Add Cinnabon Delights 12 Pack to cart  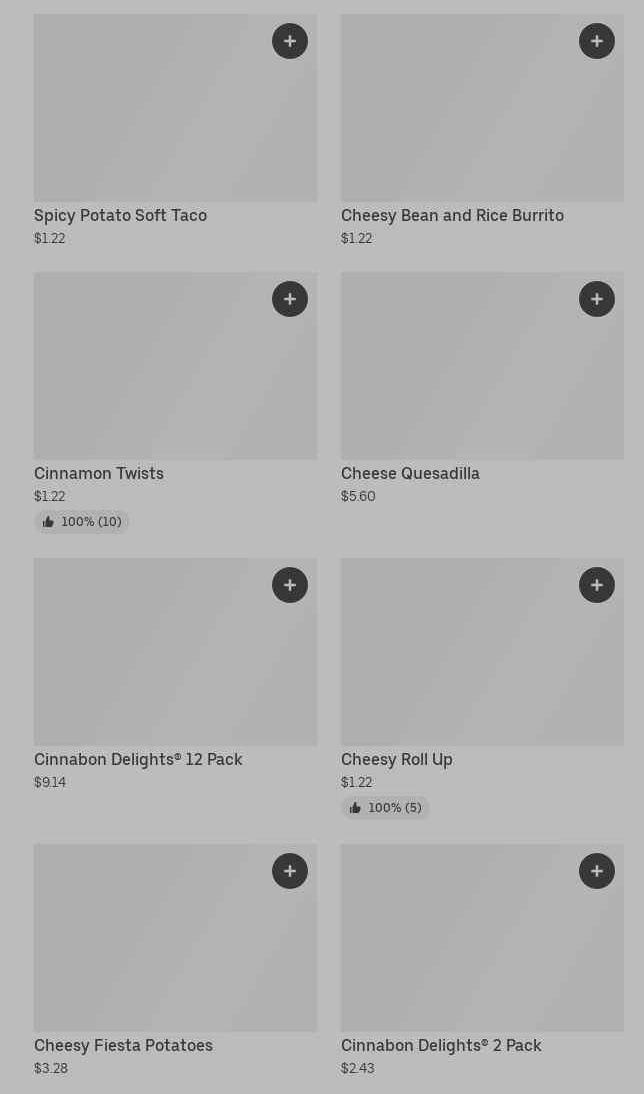tap(290, 585)
